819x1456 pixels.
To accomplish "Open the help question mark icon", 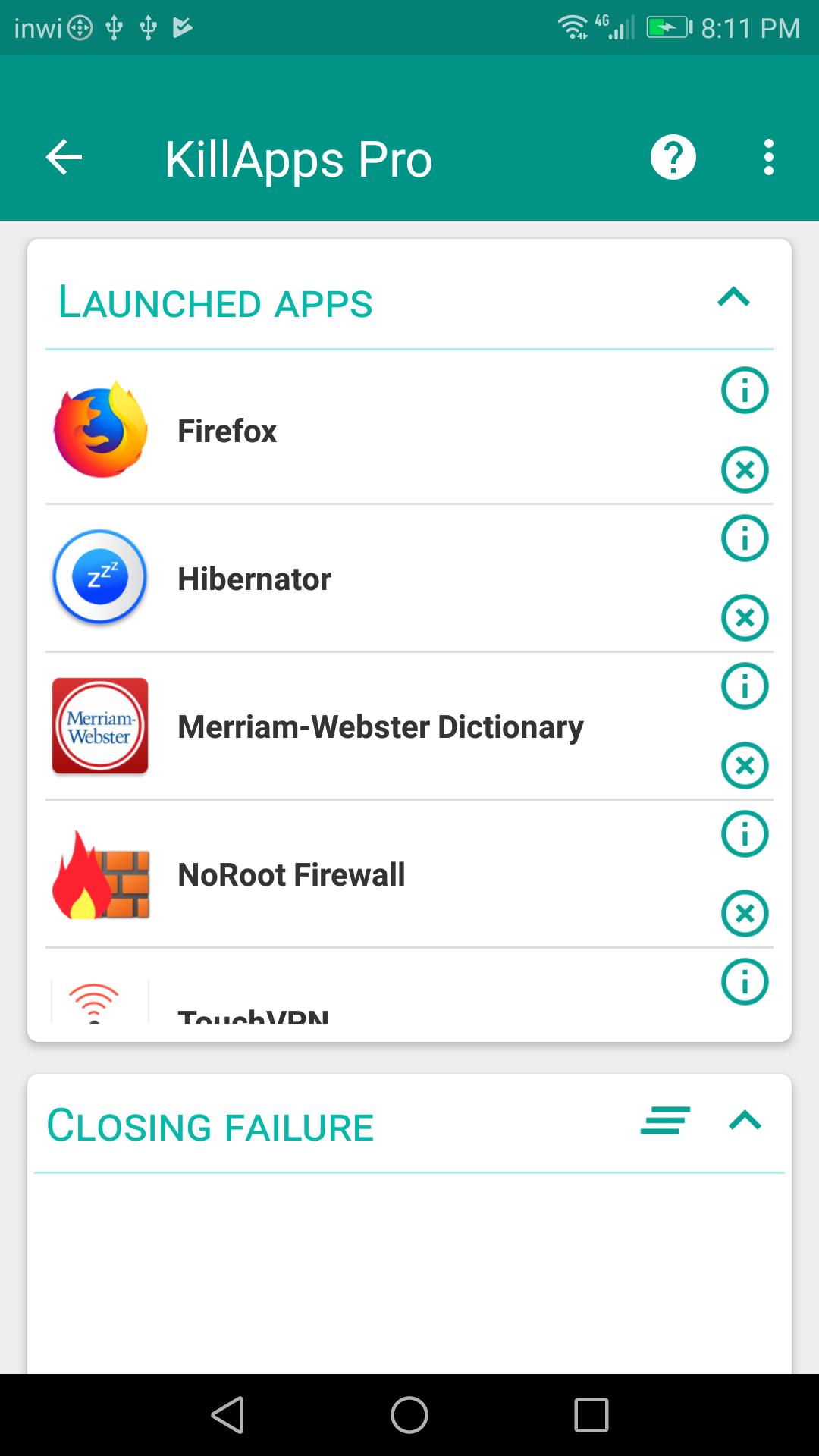I will [673, 158].
